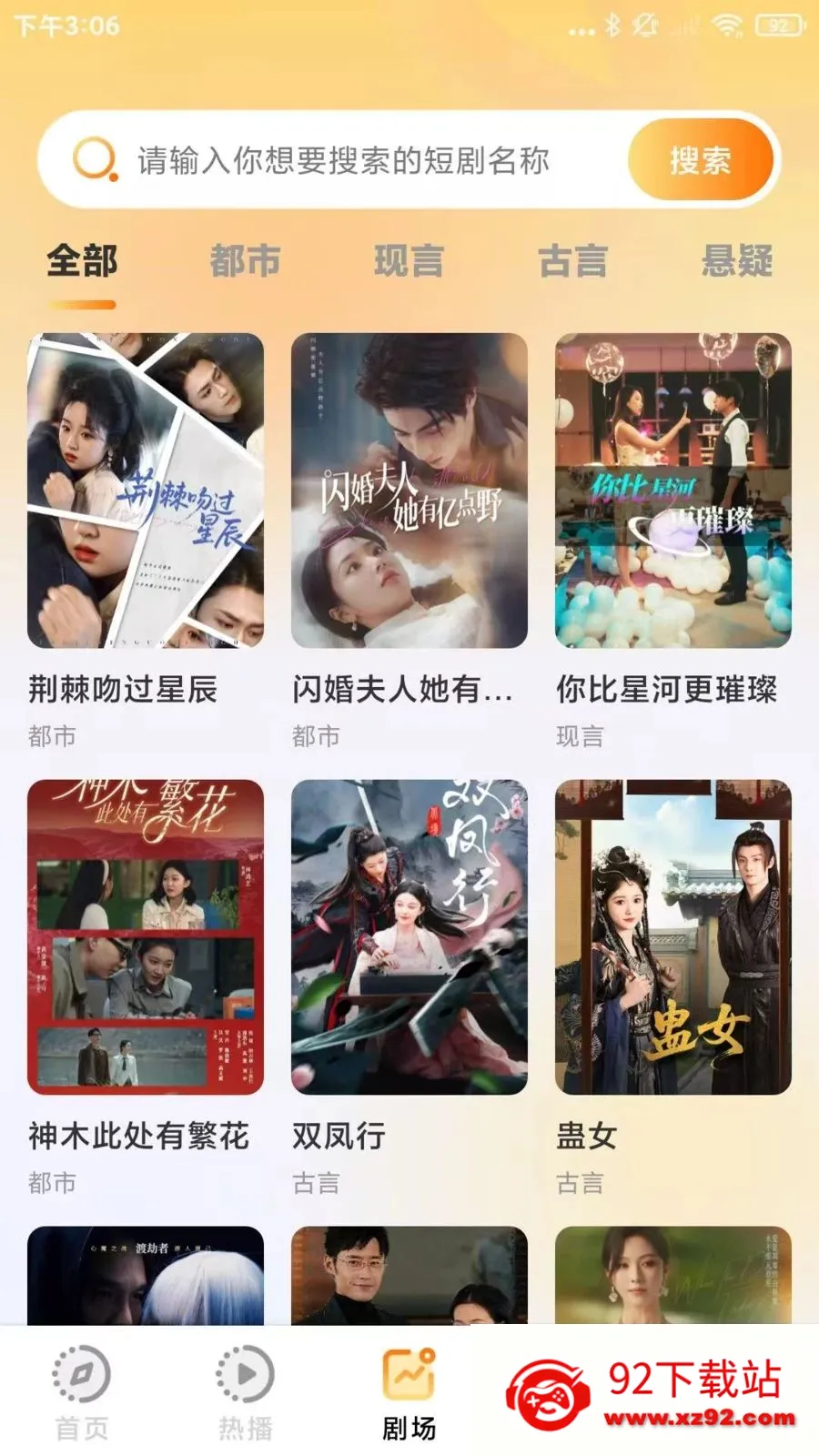Switch to the 都市 category tab
The height and width of the screenshot is (1456, 819).
tap(245, 261)
